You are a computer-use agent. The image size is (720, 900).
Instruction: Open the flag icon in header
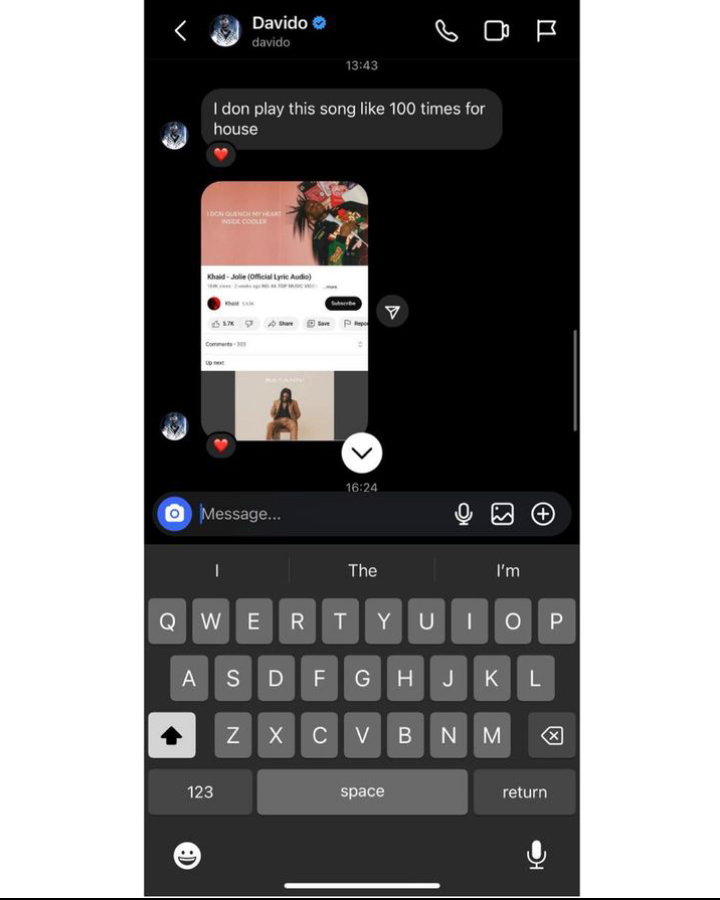tap(546, 31)
